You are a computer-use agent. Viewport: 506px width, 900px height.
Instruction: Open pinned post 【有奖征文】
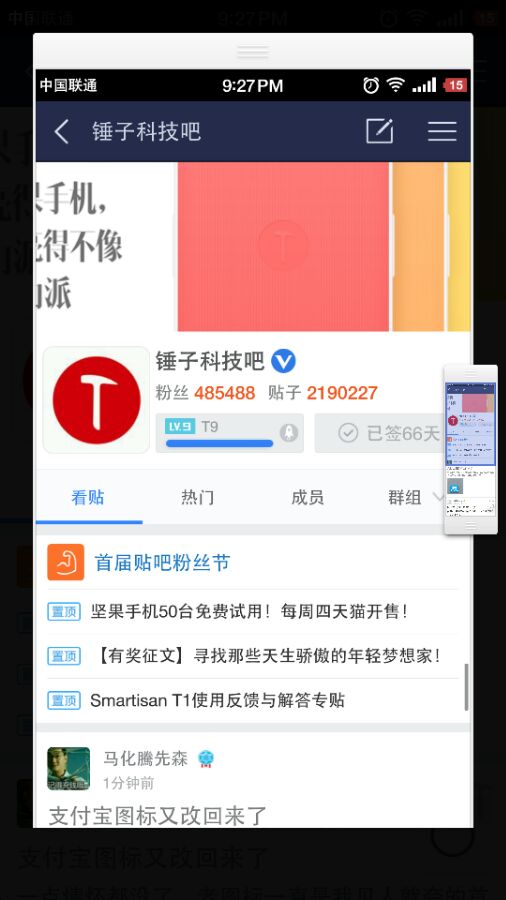pos(265,655)
